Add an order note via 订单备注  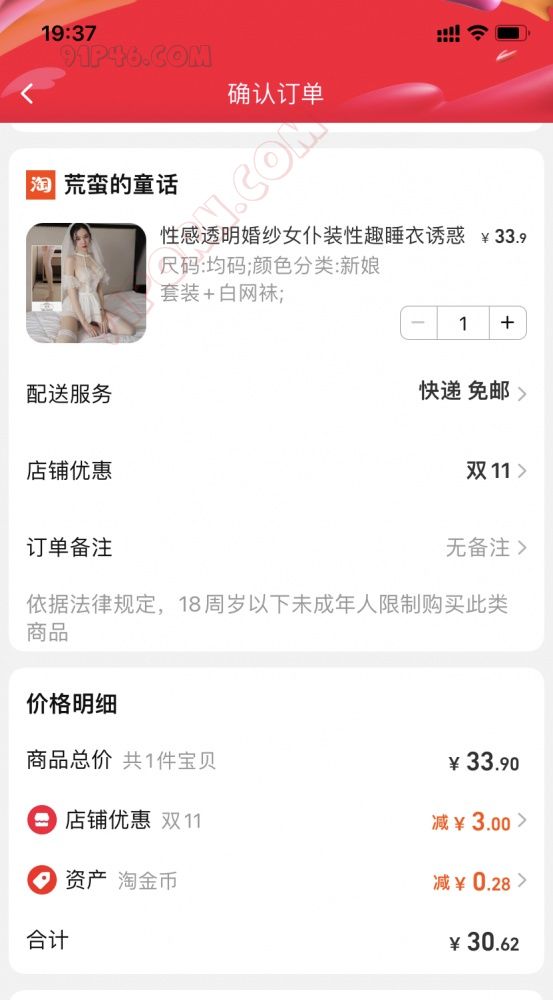[276, 547]
